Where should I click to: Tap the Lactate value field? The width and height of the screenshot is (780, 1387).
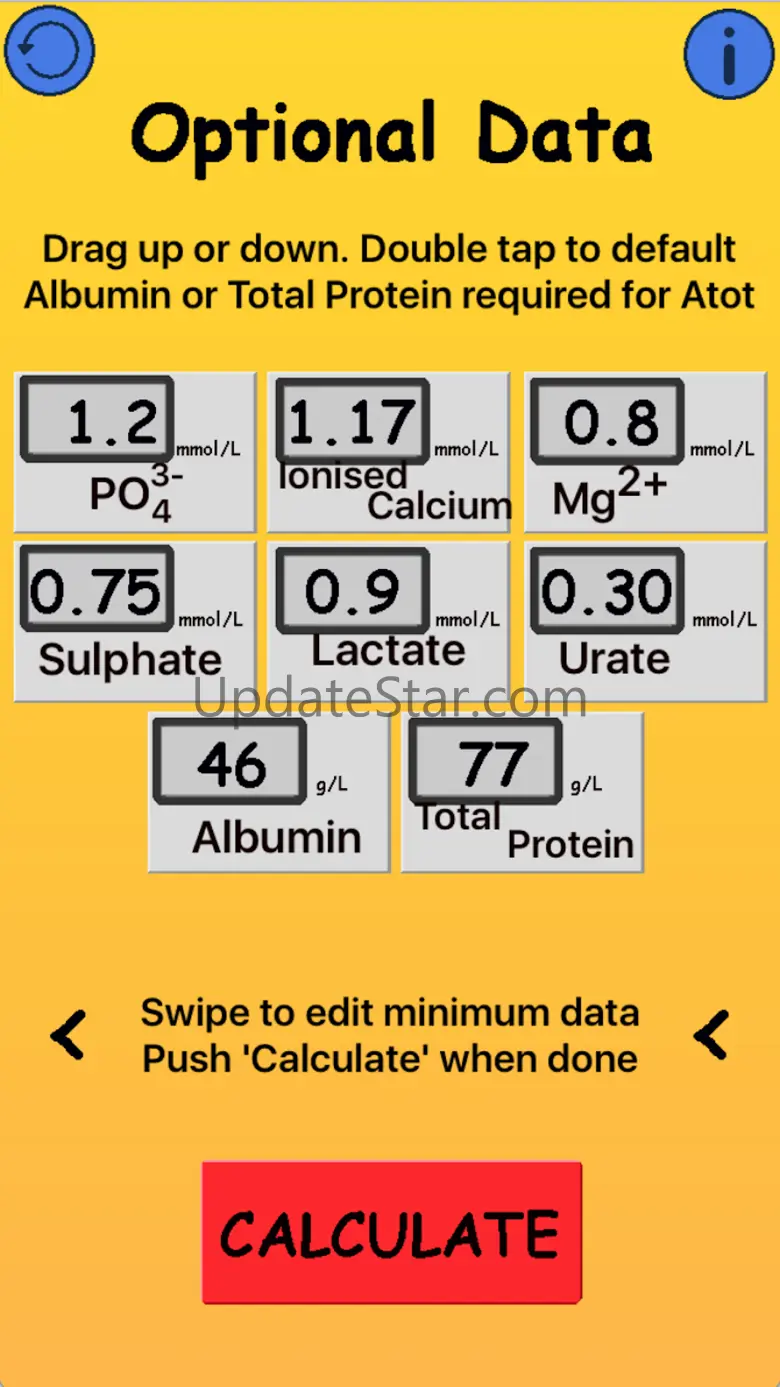point(352,591)
